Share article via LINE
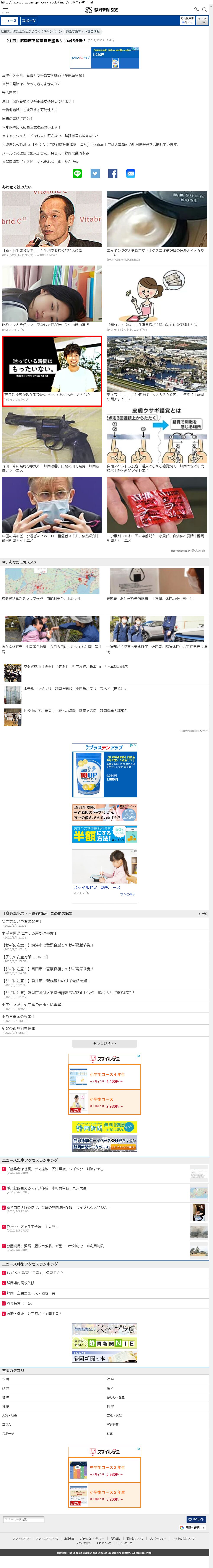213x1568 pixels. tap(78, 174)
